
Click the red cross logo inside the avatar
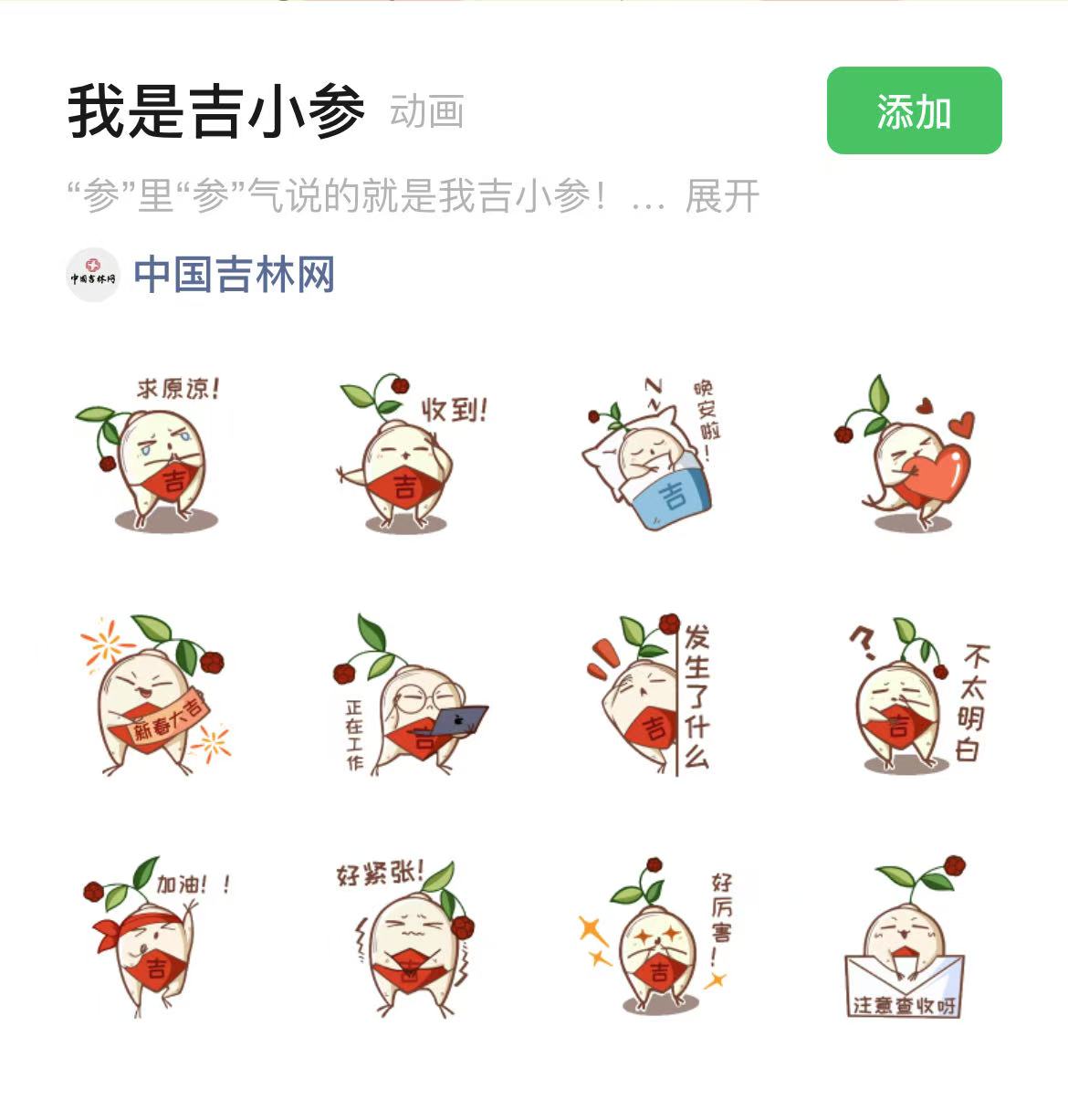pos(89,266)
